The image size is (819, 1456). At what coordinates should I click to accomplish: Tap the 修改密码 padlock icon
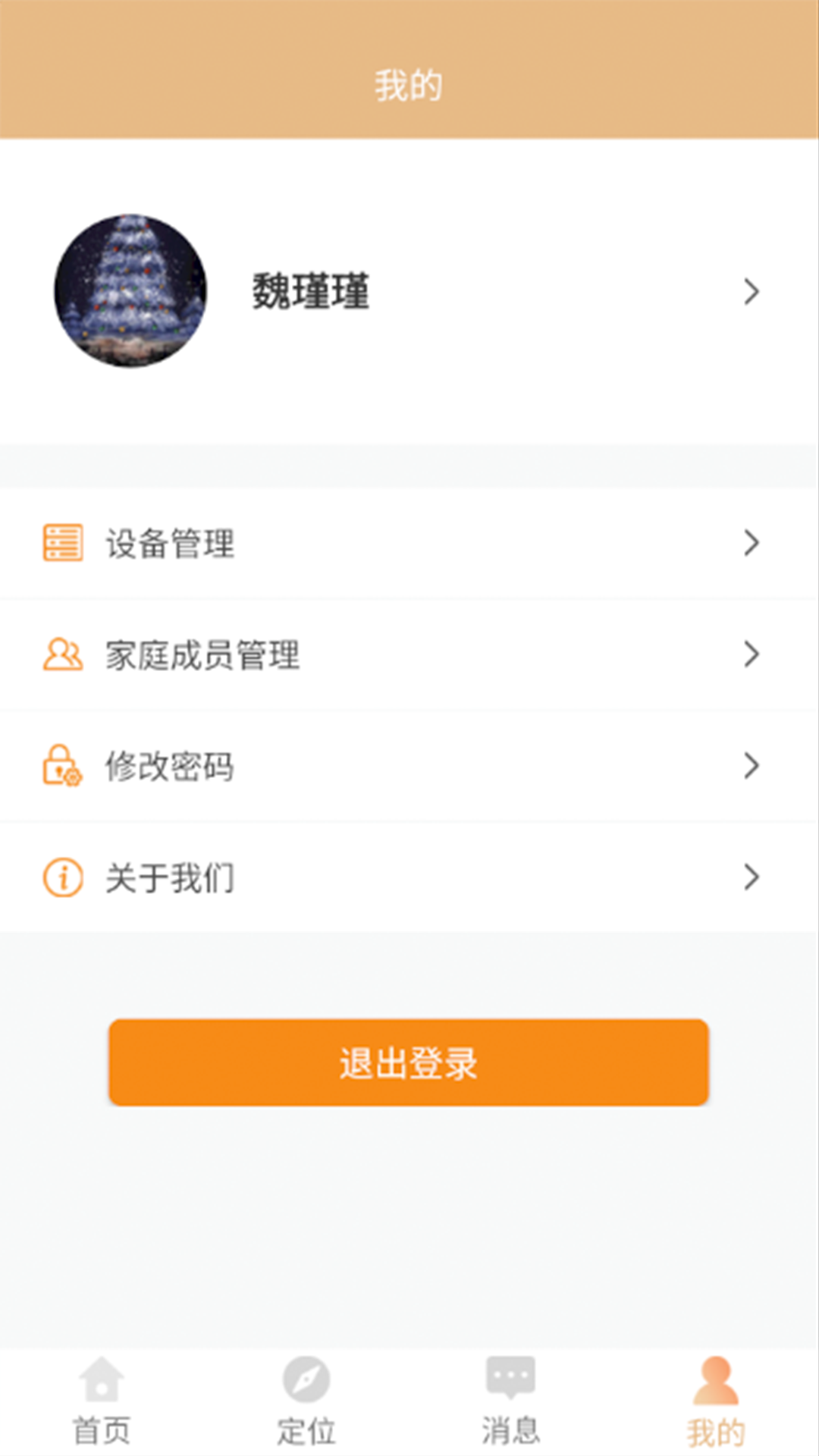(61, 766)
